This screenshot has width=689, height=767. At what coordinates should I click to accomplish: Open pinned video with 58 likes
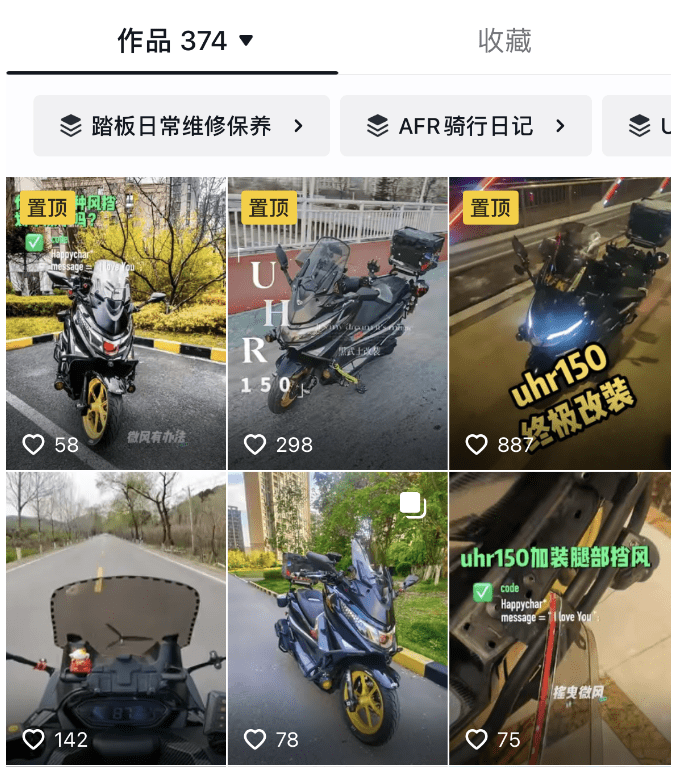(x=116, y=323)
